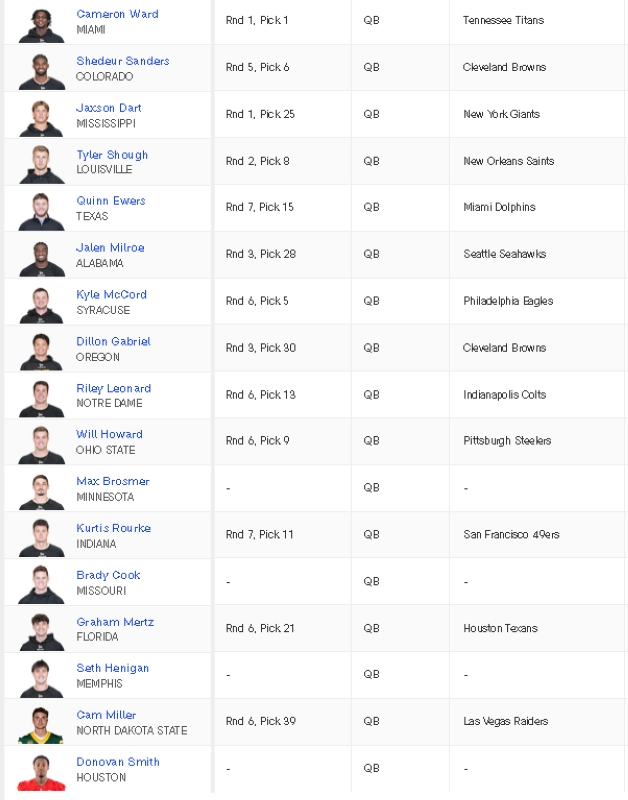Open Cameron Ward's player profile
This screenshot has width=628, height=800.
tap(117, 14)
